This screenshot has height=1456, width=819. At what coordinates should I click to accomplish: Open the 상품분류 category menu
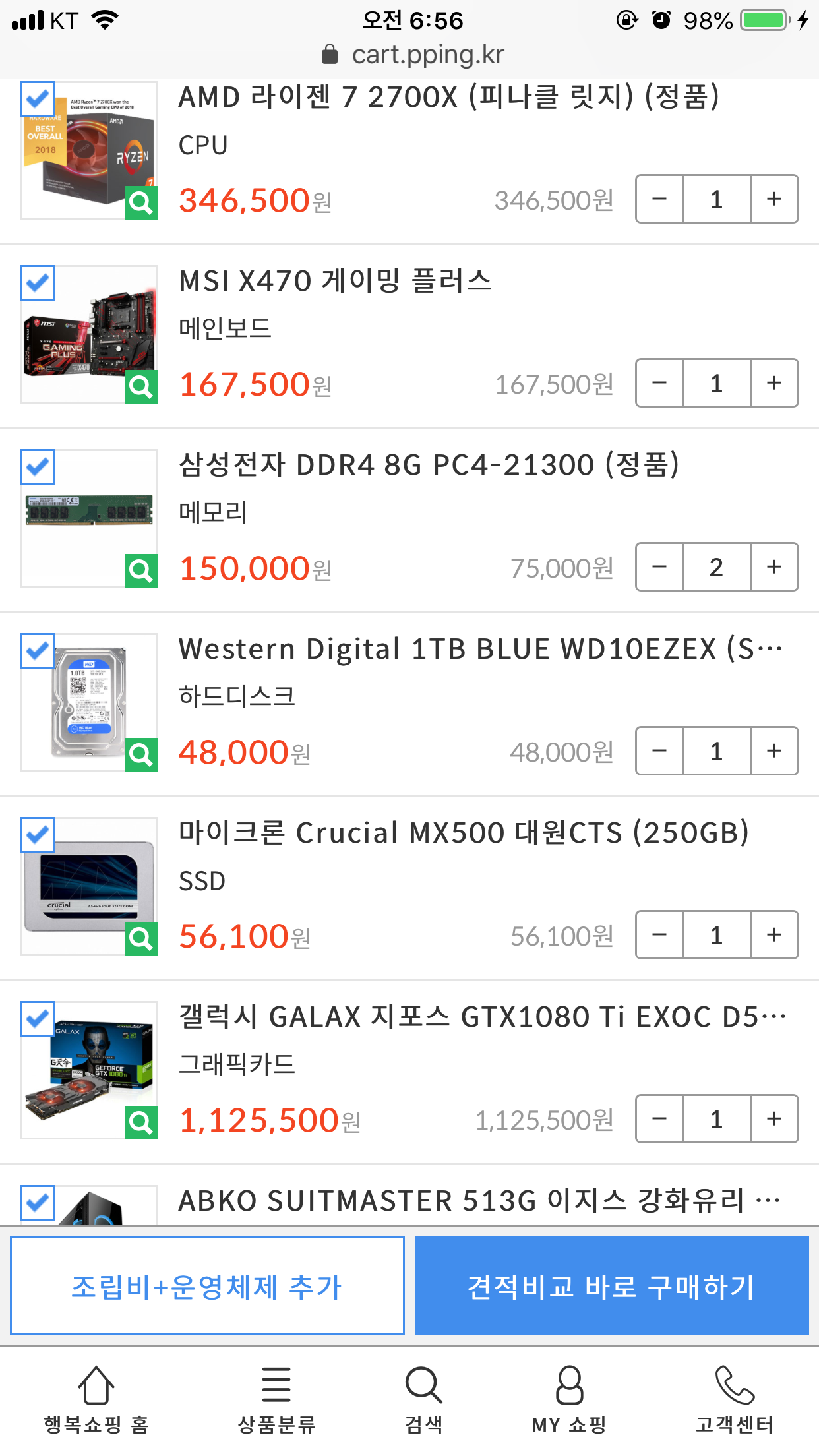tap(276, 1399)
